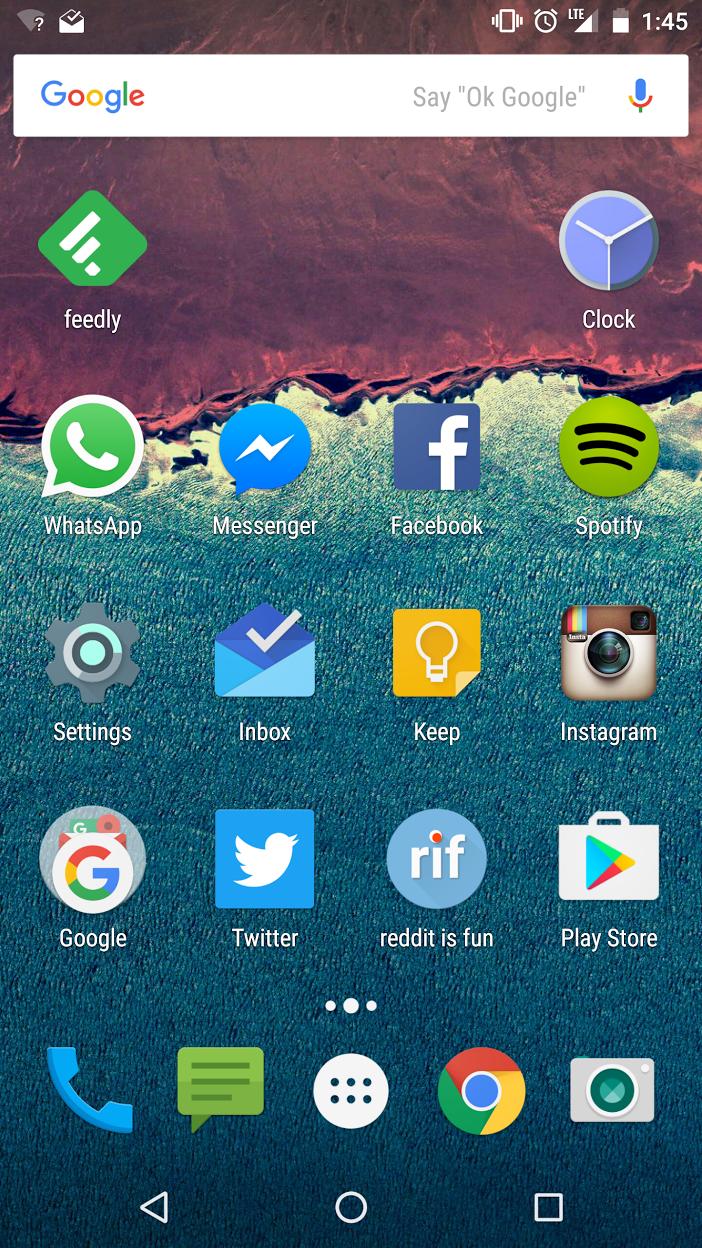Open the Inbox app
Screen dimensions: 702x1248
pos(264,653)
